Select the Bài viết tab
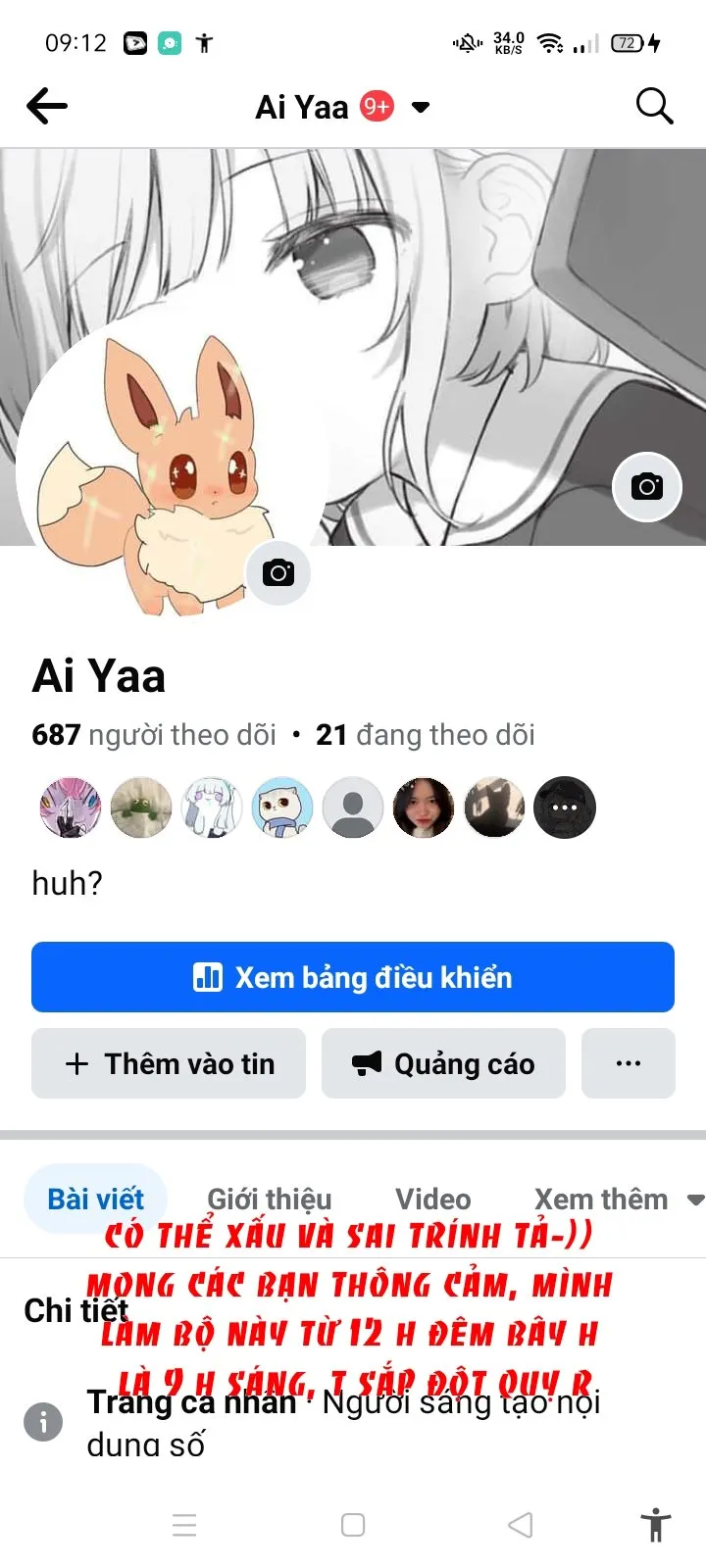The width and height of the screenshot is (706, 1568). pos(95,1199)
